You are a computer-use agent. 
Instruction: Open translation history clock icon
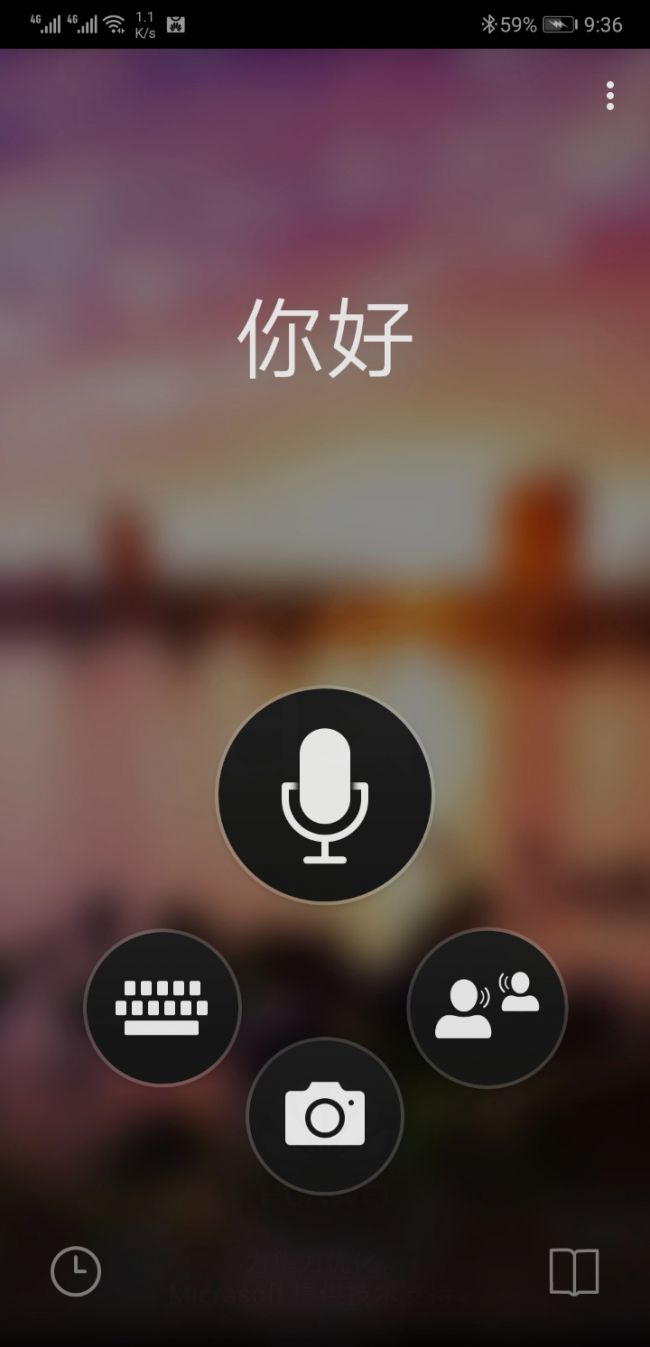(76, 1272)
